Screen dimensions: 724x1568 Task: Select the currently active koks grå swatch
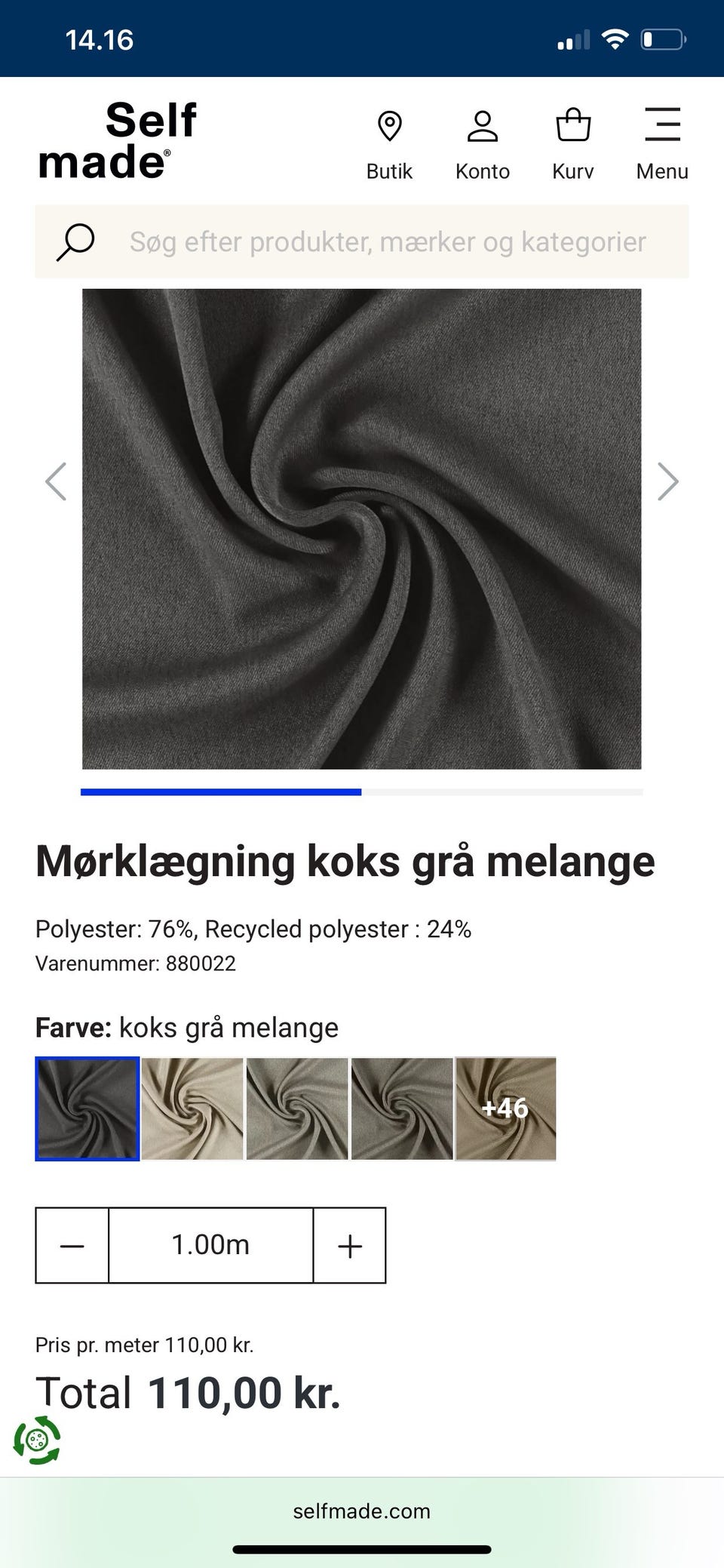(86, 1107)
